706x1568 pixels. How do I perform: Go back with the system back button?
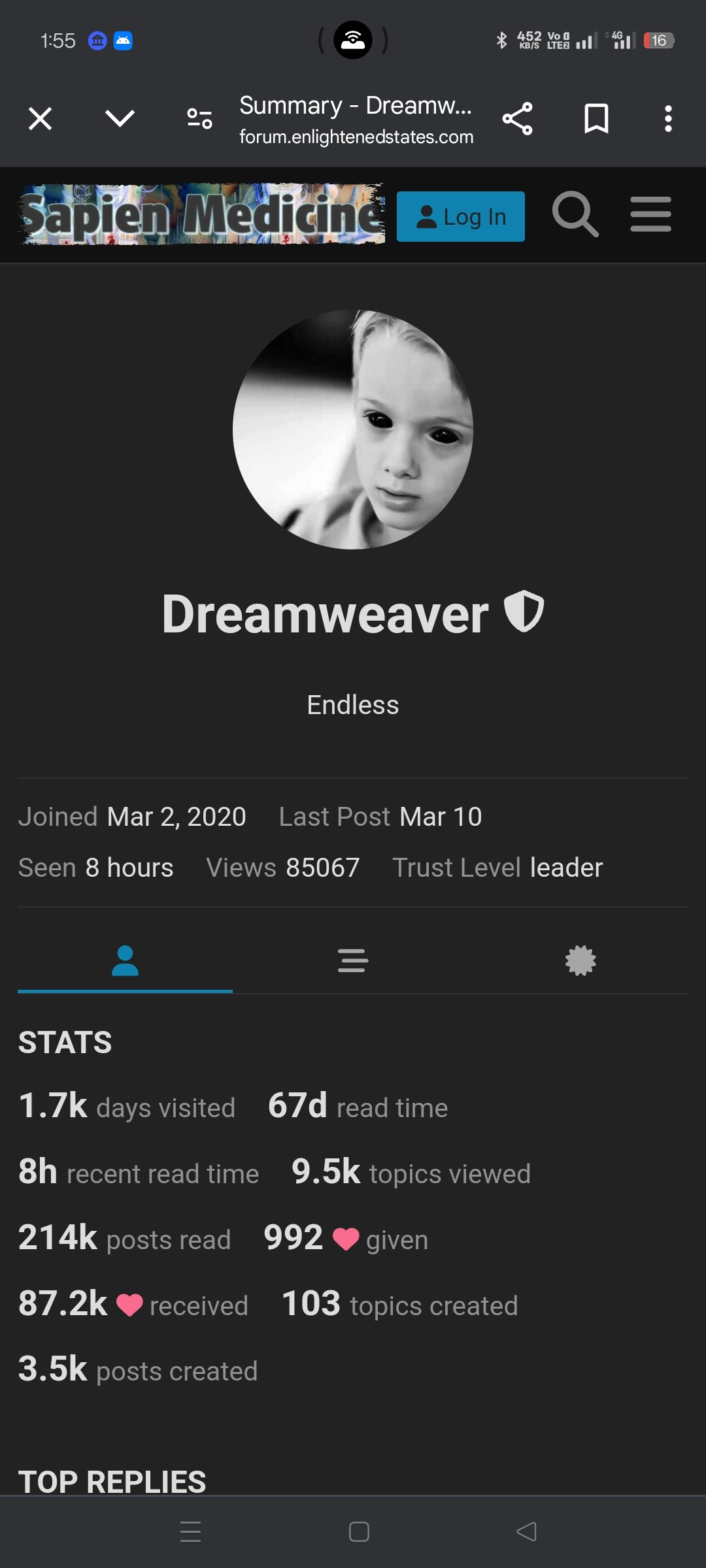click(x=526, y=1531)
